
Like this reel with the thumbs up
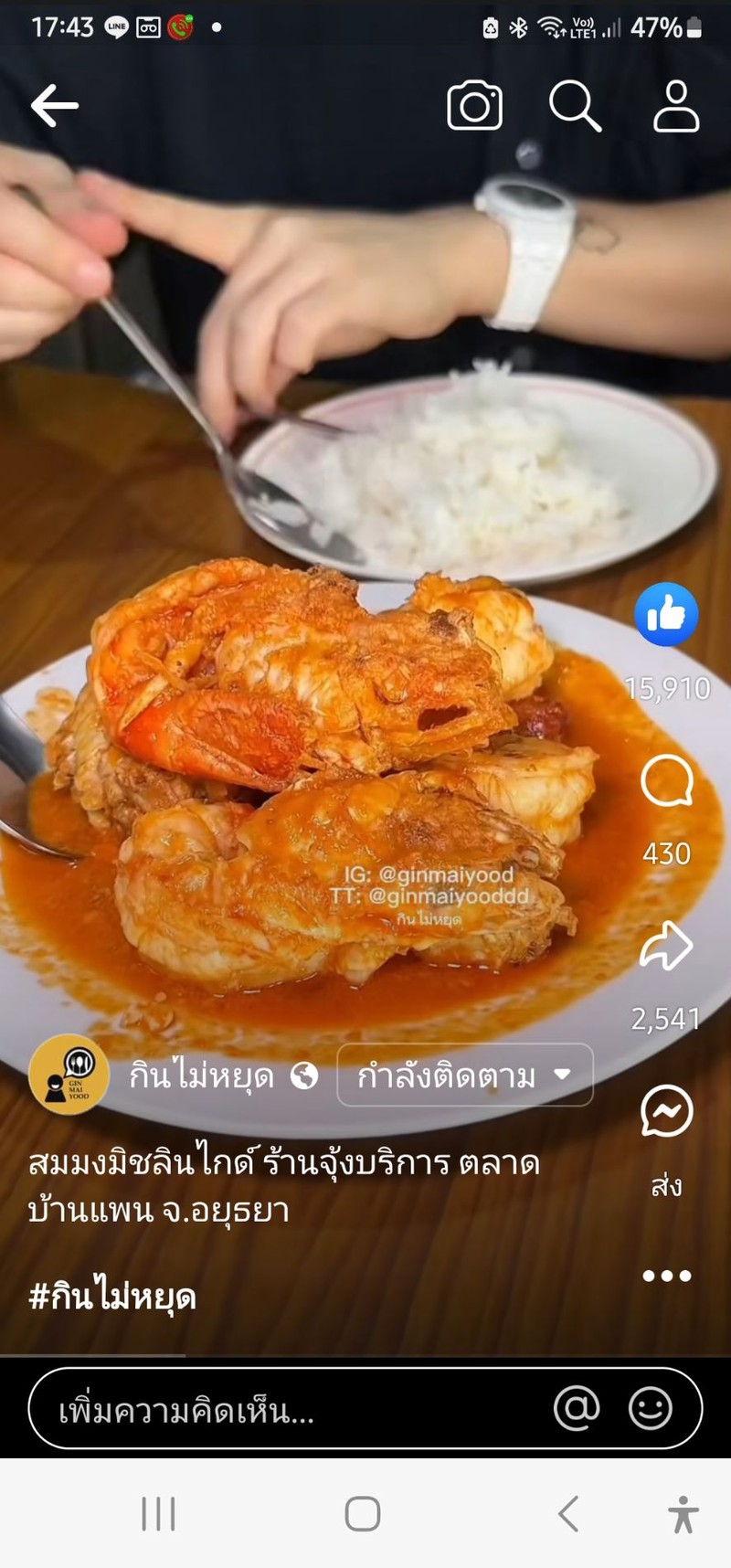coord(666,615)
